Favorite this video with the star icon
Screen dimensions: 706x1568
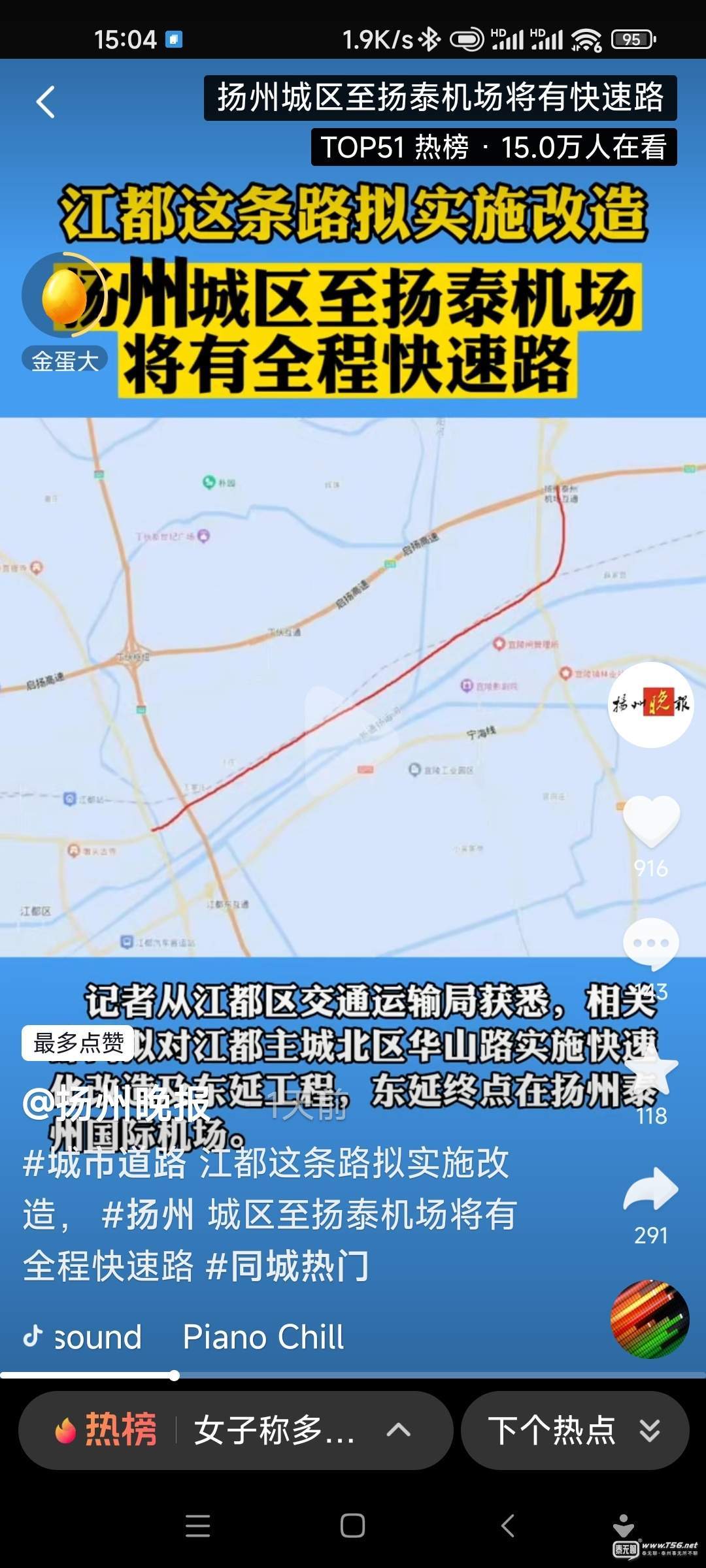click(x=651, y=1070)
